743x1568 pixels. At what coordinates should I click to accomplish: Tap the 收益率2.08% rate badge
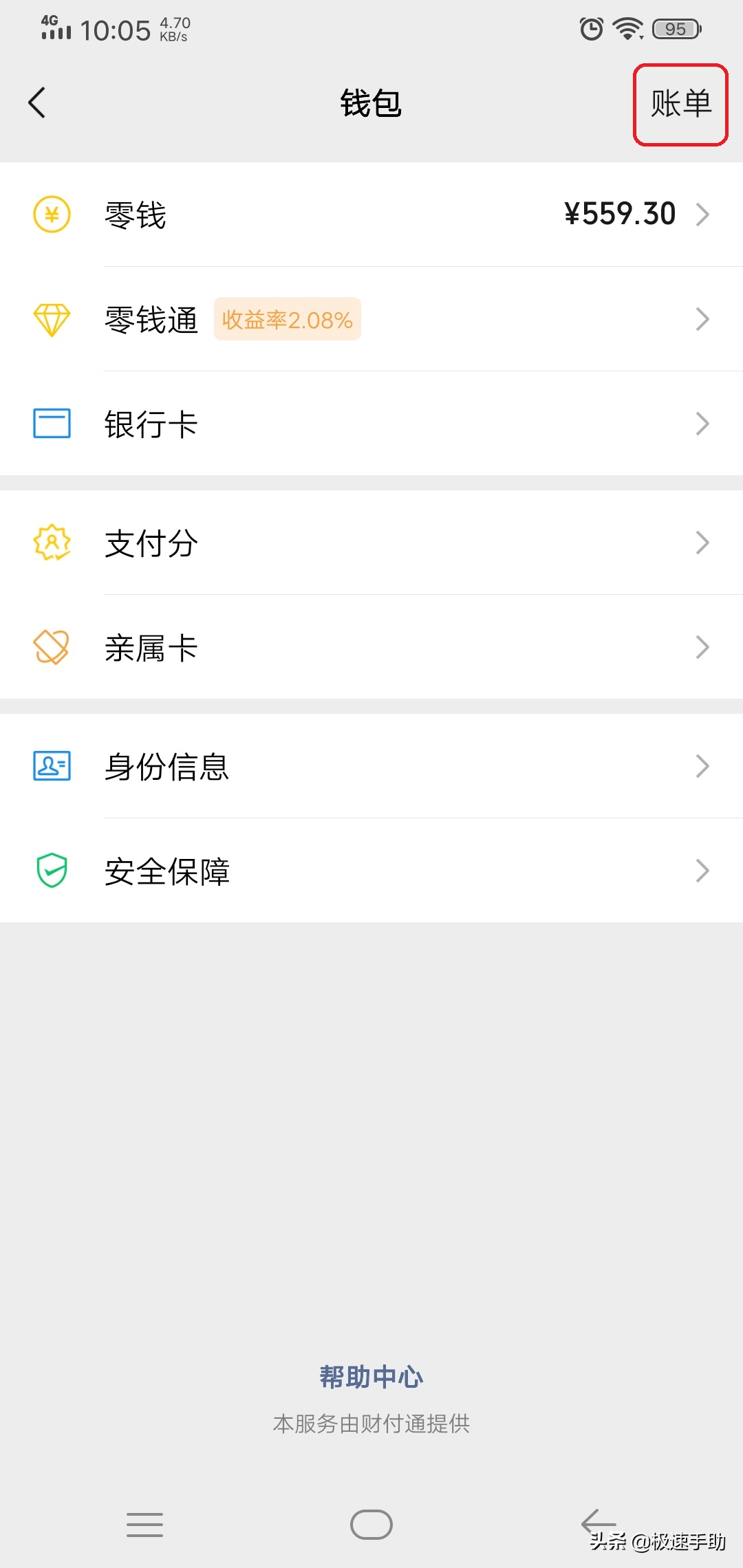(x=287, y=318)
